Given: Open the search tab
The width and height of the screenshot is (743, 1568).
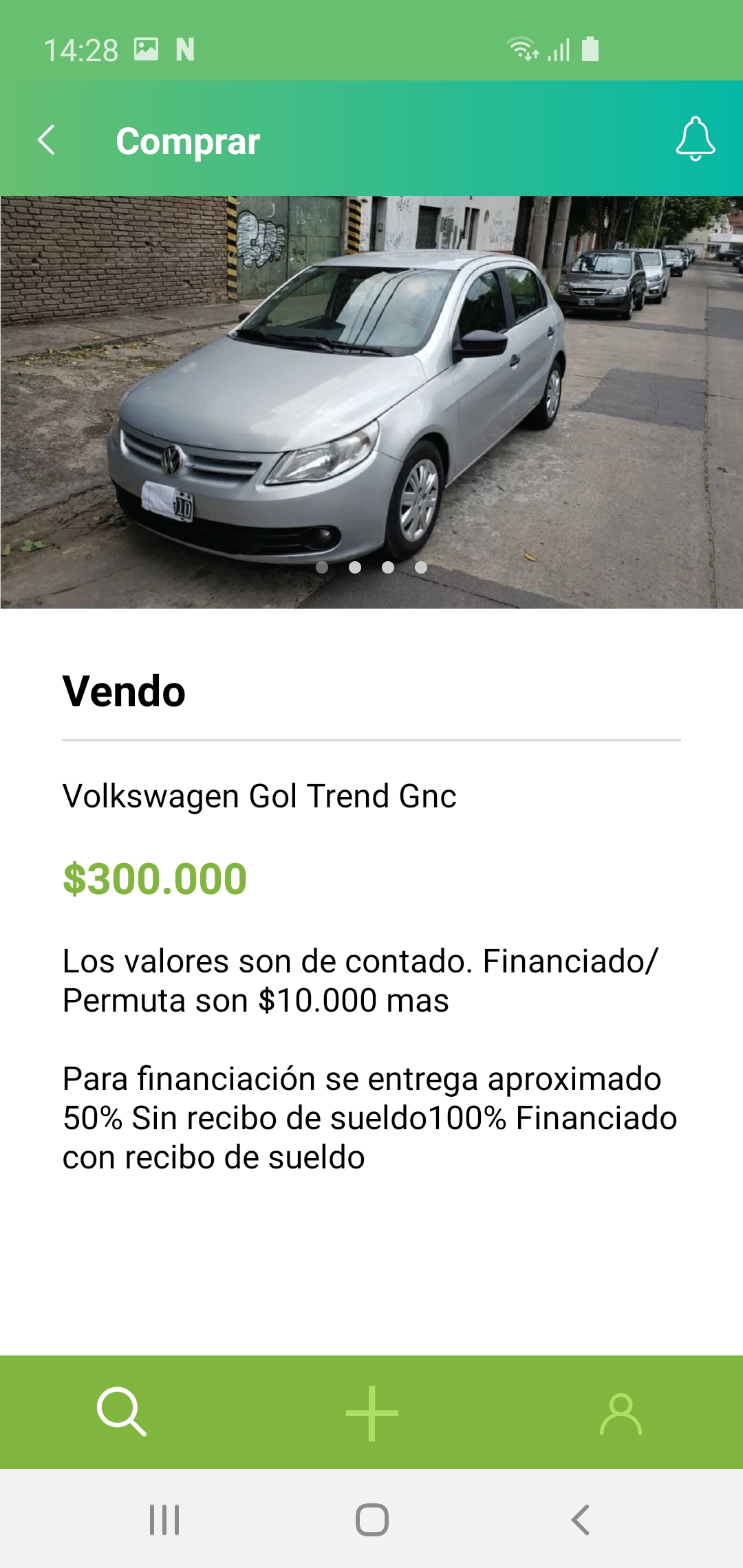Looking at the screenshot, I should tap(122, 1413).
